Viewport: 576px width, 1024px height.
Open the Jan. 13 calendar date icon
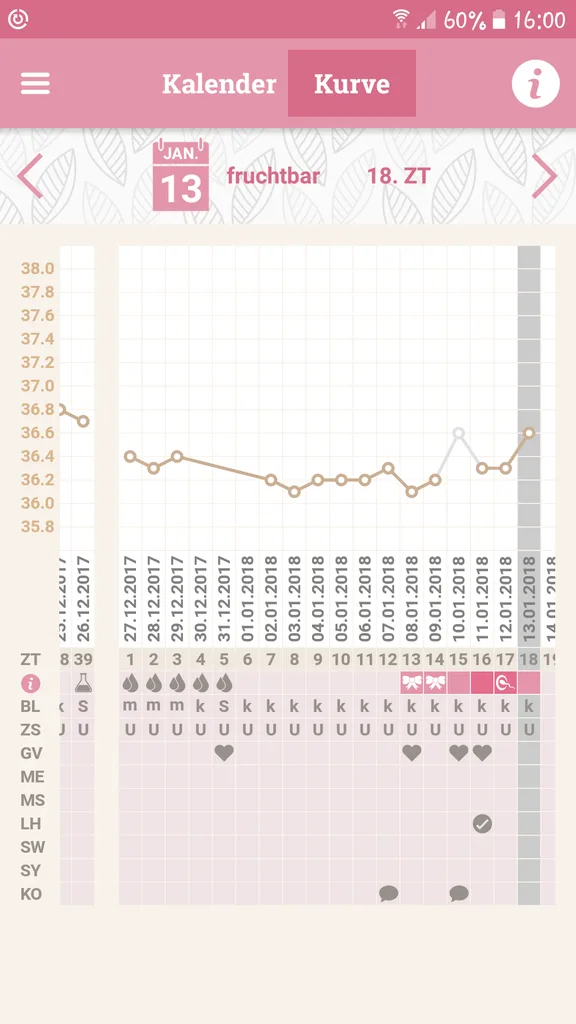(x=181, y=175)
